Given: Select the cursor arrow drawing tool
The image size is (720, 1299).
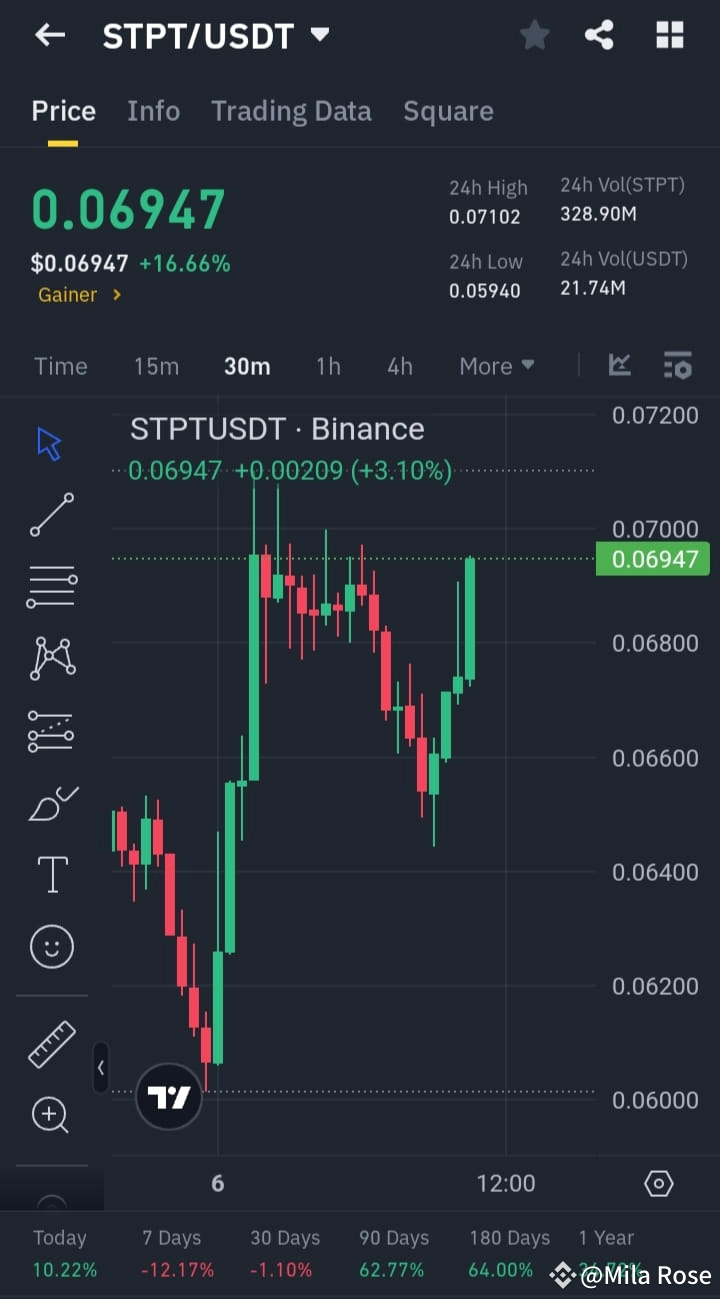Looking at the screenshot, I should pos(50,442).
